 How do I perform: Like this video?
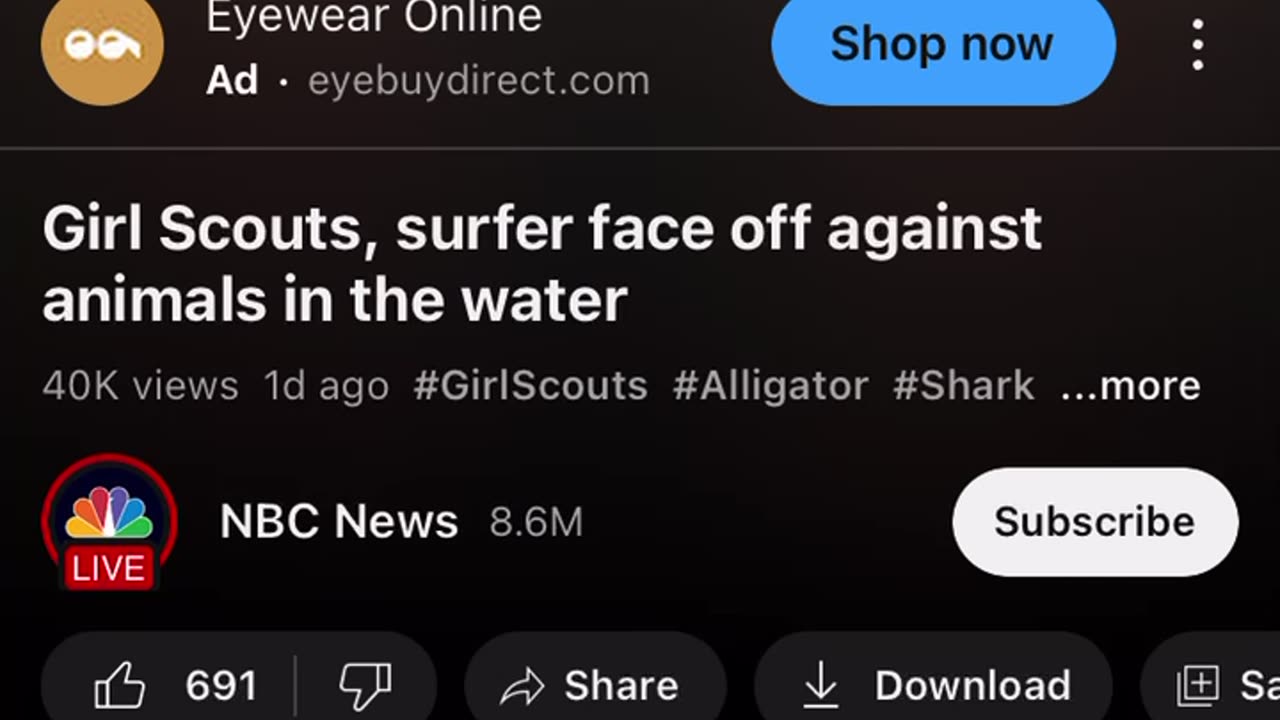pyautogui.click(x=175, y=685)
